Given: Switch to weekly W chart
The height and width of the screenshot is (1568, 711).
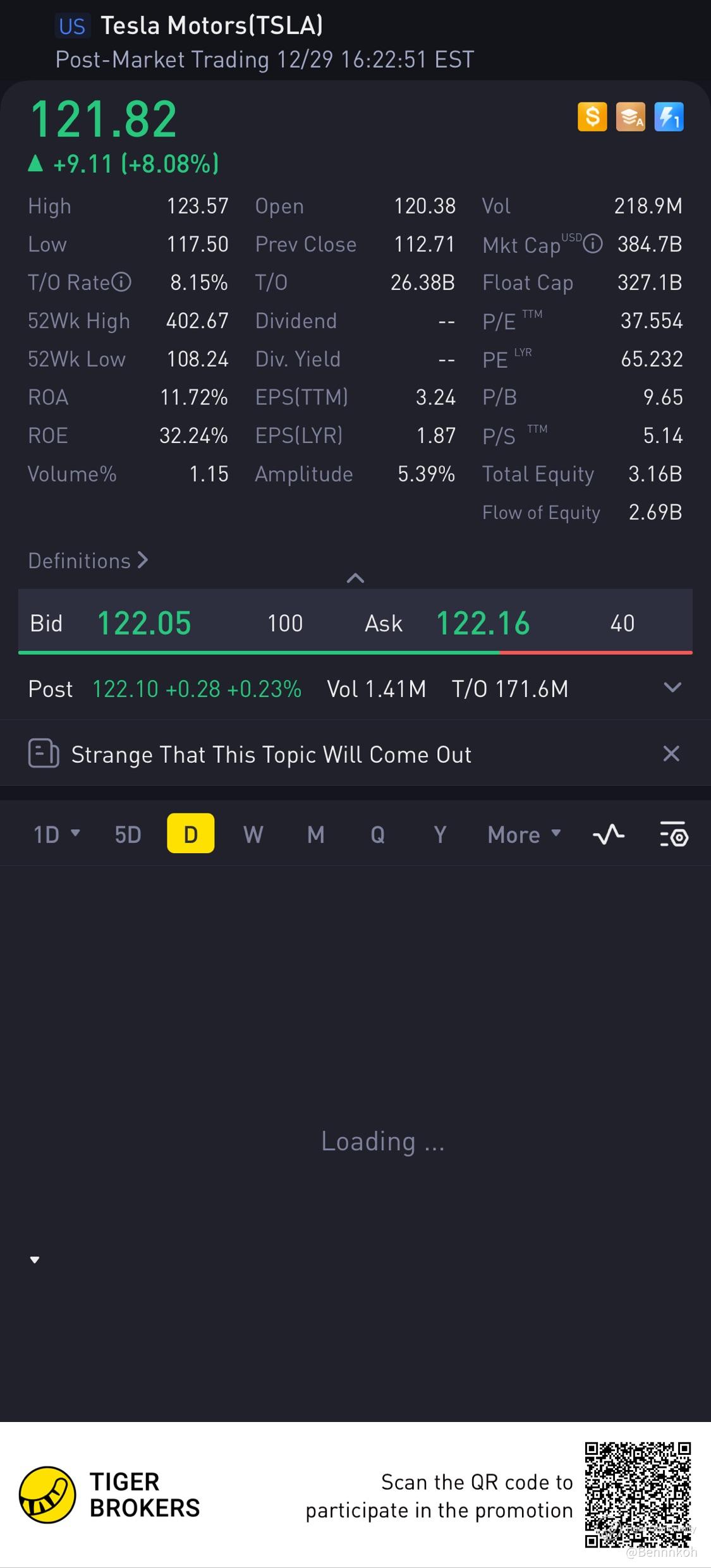Looking at the screenshot, I should [x=253, y=834].
